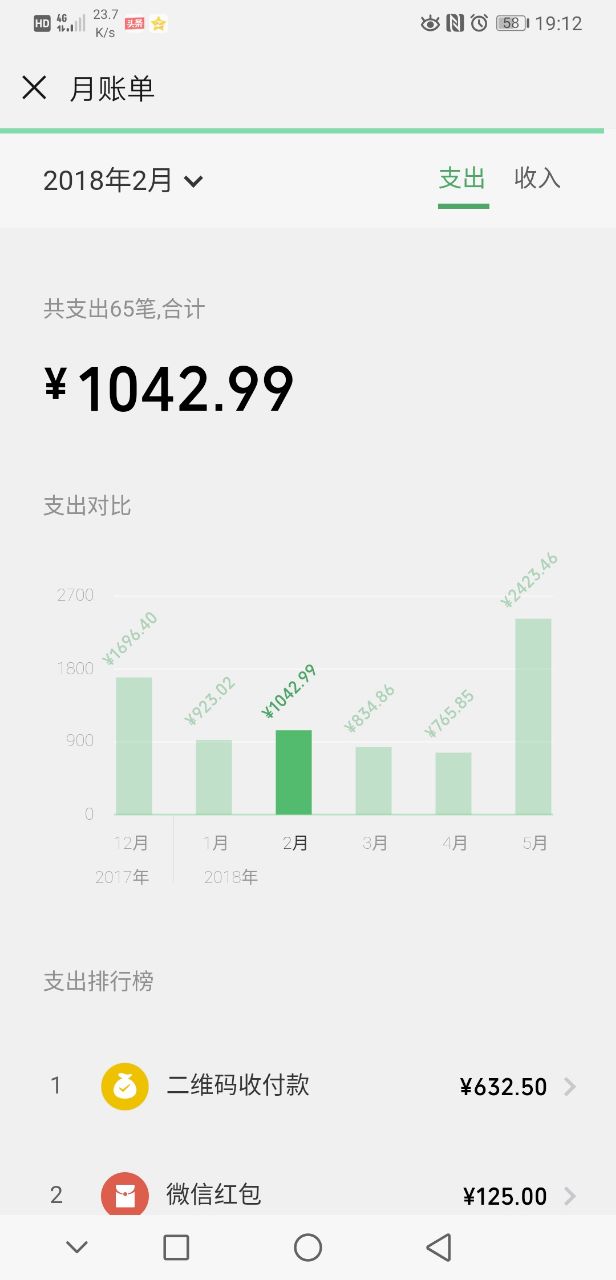Switch to the 收入 tab
This screenshot has width=616, height=1280.
pyautogui.click(x=537, y=179)
